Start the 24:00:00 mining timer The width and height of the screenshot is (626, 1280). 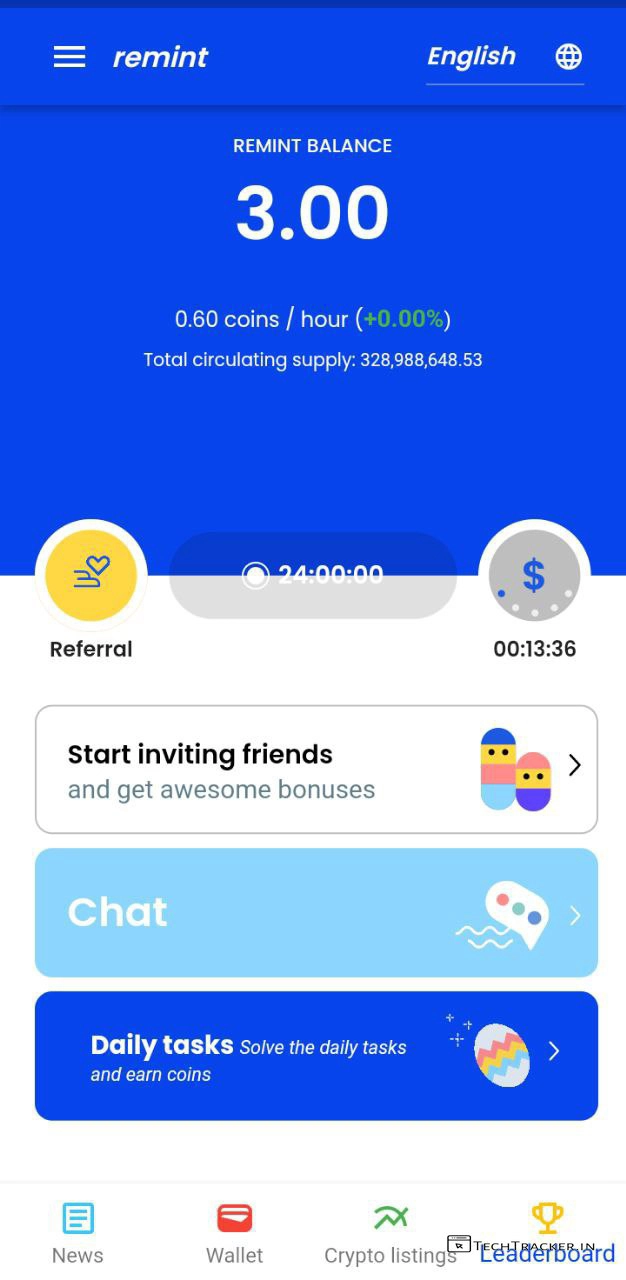click(x=313, y=575)
